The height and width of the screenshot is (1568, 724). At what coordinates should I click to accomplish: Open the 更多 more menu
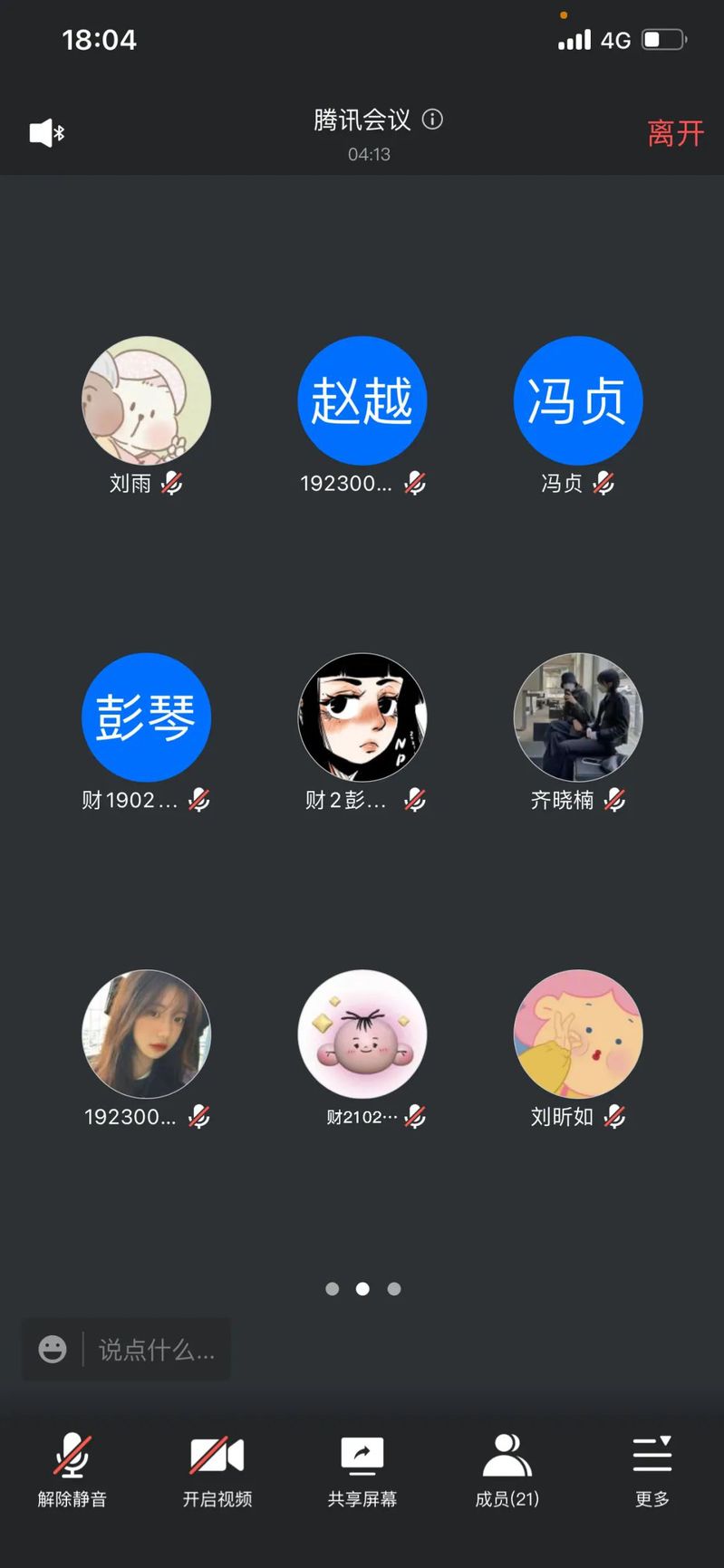click(652, 1470)
